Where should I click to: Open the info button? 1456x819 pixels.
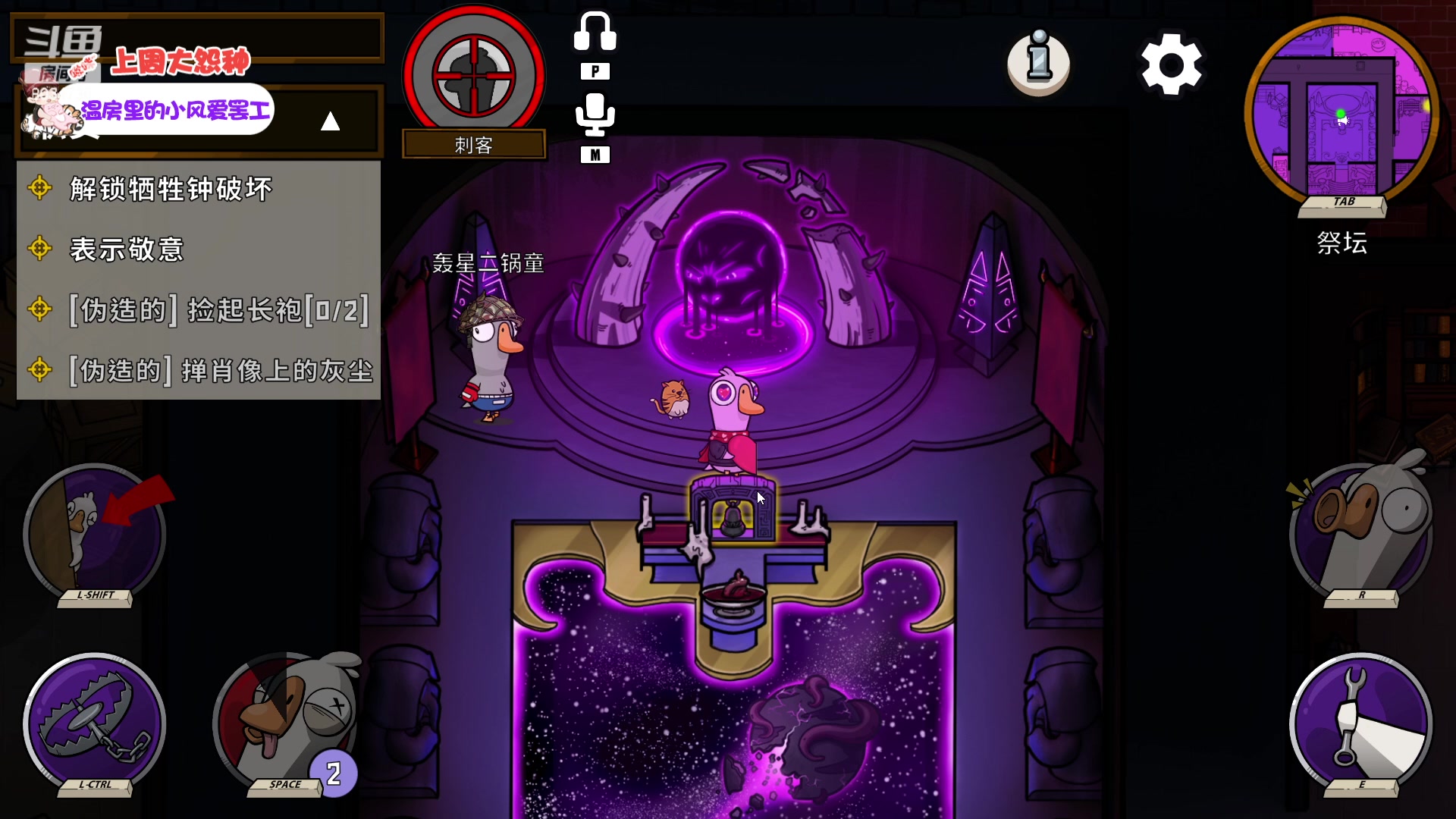pos(1038,63)
